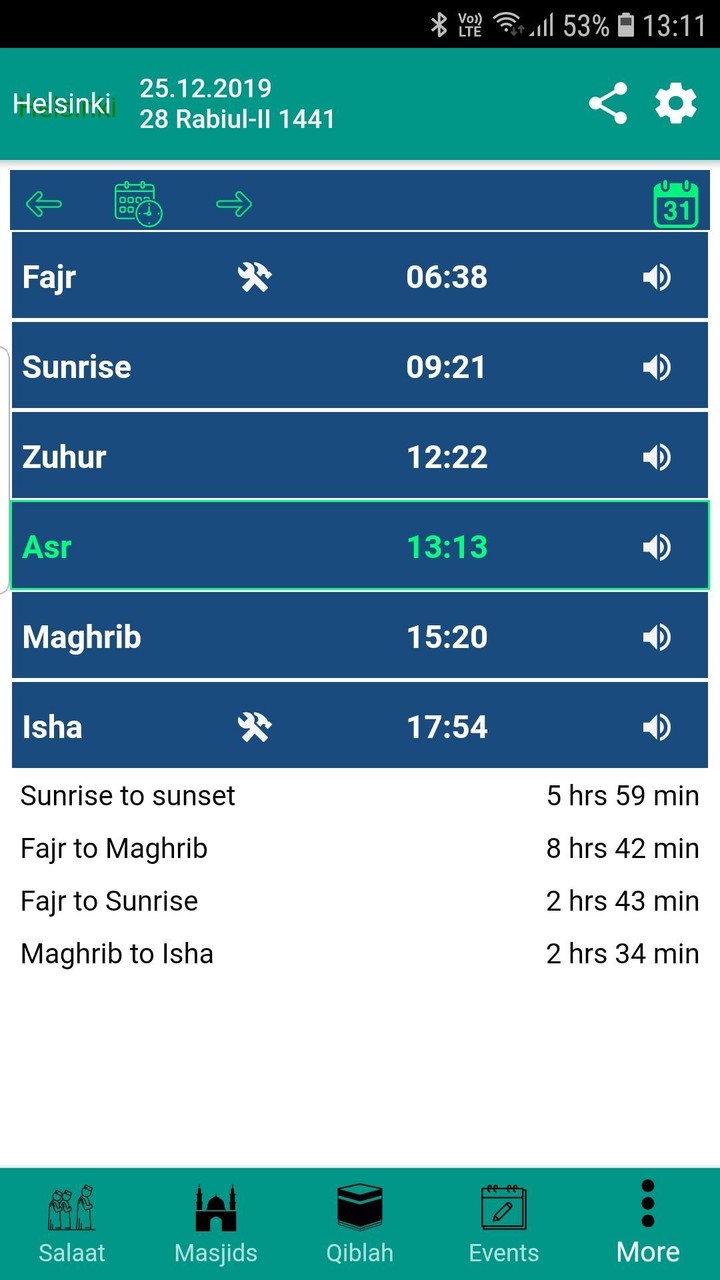
Task: Open the settings gear
Action: (x=676, y=104)
